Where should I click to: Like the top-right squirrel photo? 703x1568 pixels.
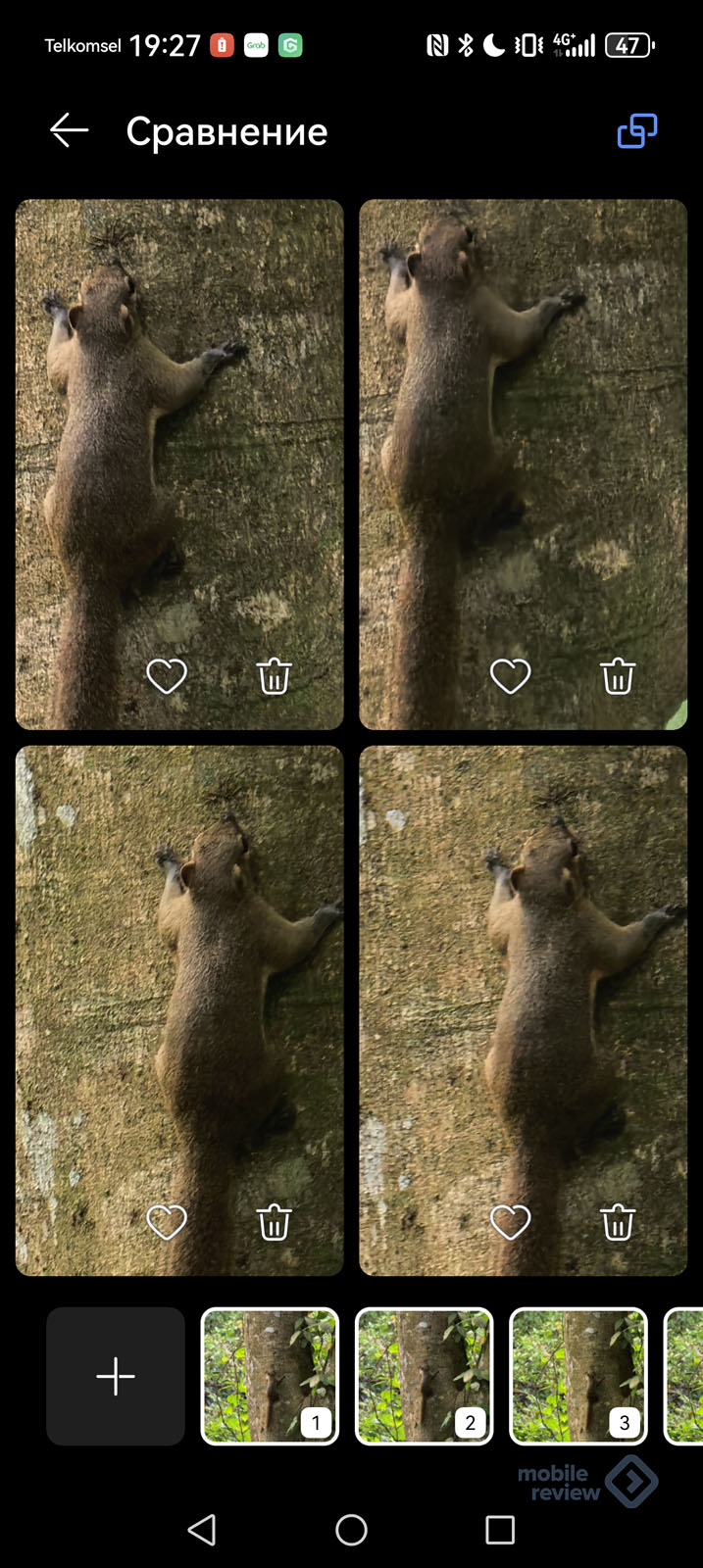point(510,676)
